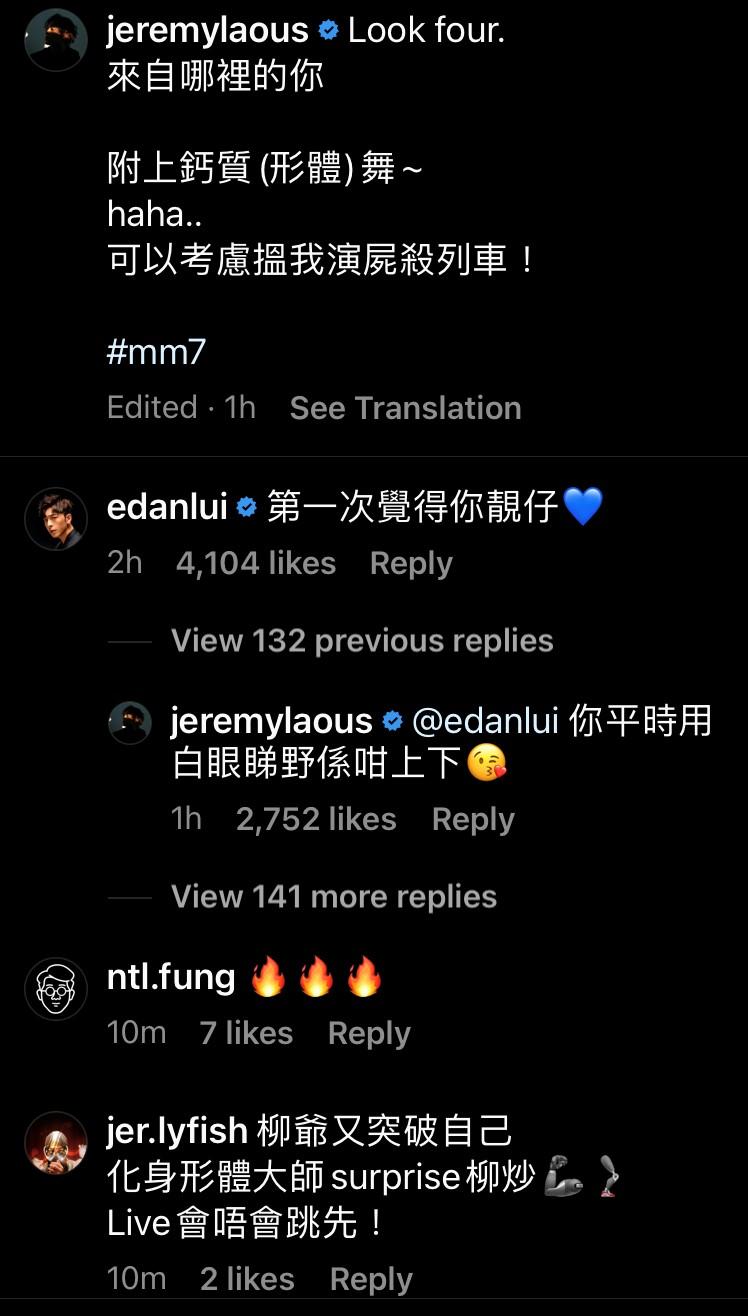This screenshot has height=1316, width=748.
Task: Click the verified badge beside jeremylaous
Action: (x=324, y=30)
